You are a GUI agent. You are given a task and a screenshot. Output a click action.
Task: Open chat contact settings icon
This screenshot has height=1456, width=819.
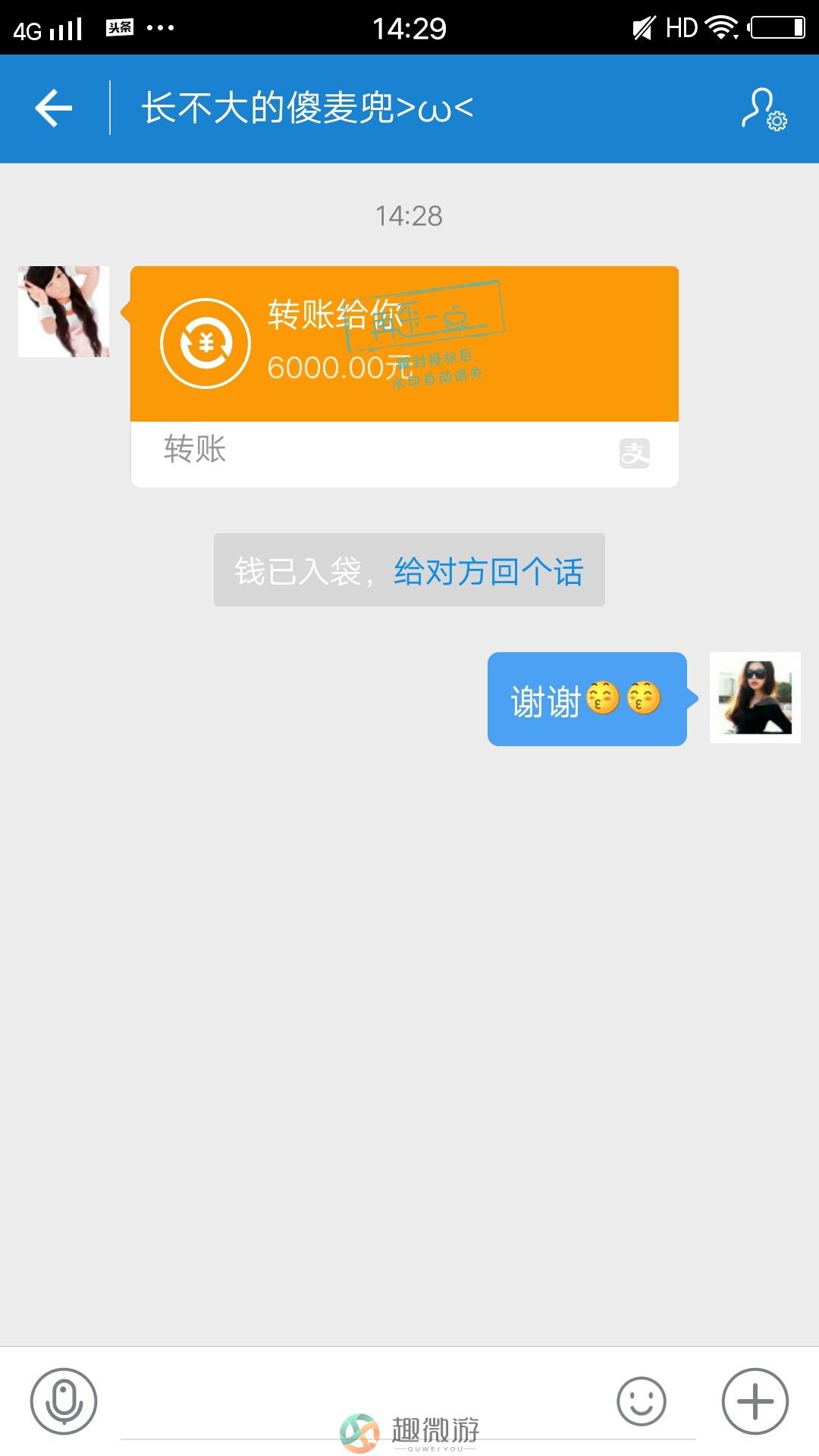(764, 109)
